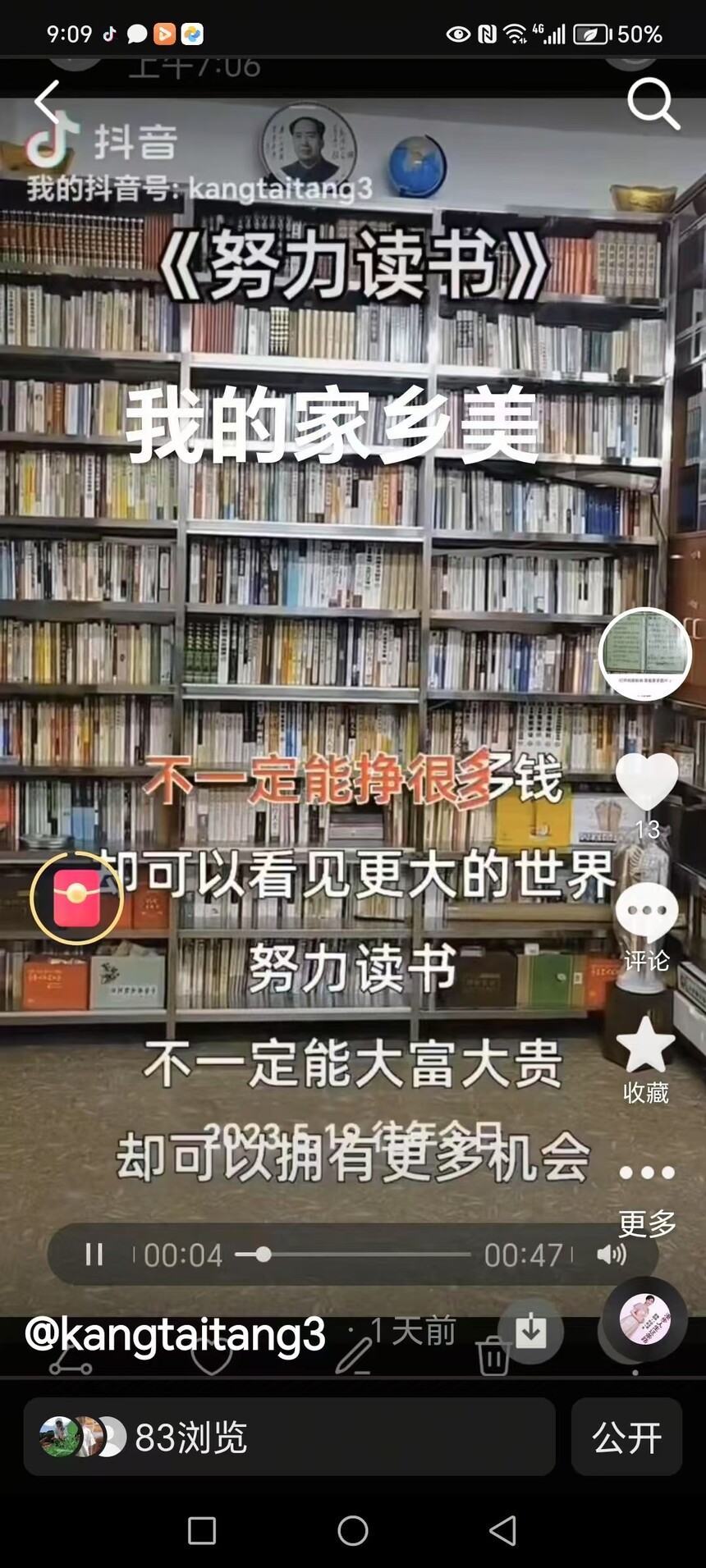This screenshot has width=706, height=1568.
Task: Open the system recent apps view
Action: 202,1530
